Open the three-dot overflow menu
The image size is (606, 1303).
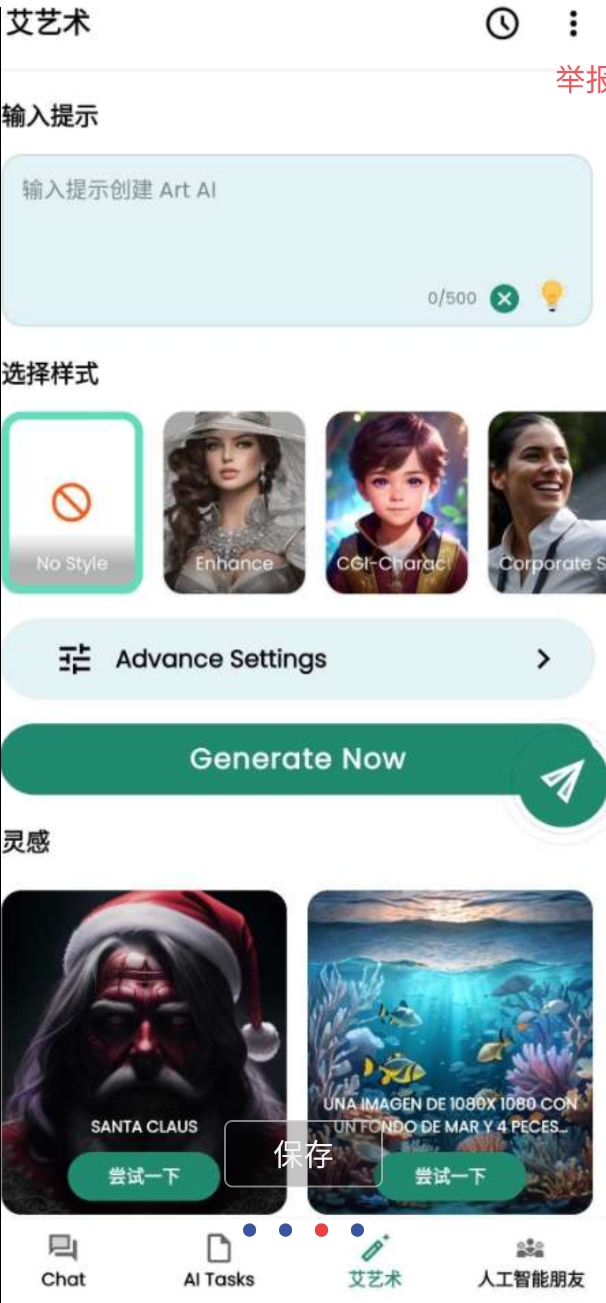pyautogui.click(x=572, y=23)
